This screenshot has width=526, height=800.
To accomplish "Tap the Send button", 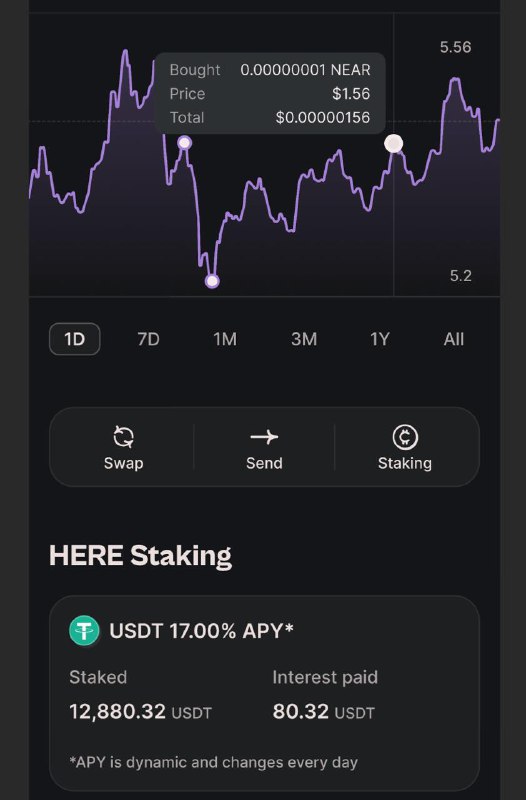I will [x=264, y=447].
